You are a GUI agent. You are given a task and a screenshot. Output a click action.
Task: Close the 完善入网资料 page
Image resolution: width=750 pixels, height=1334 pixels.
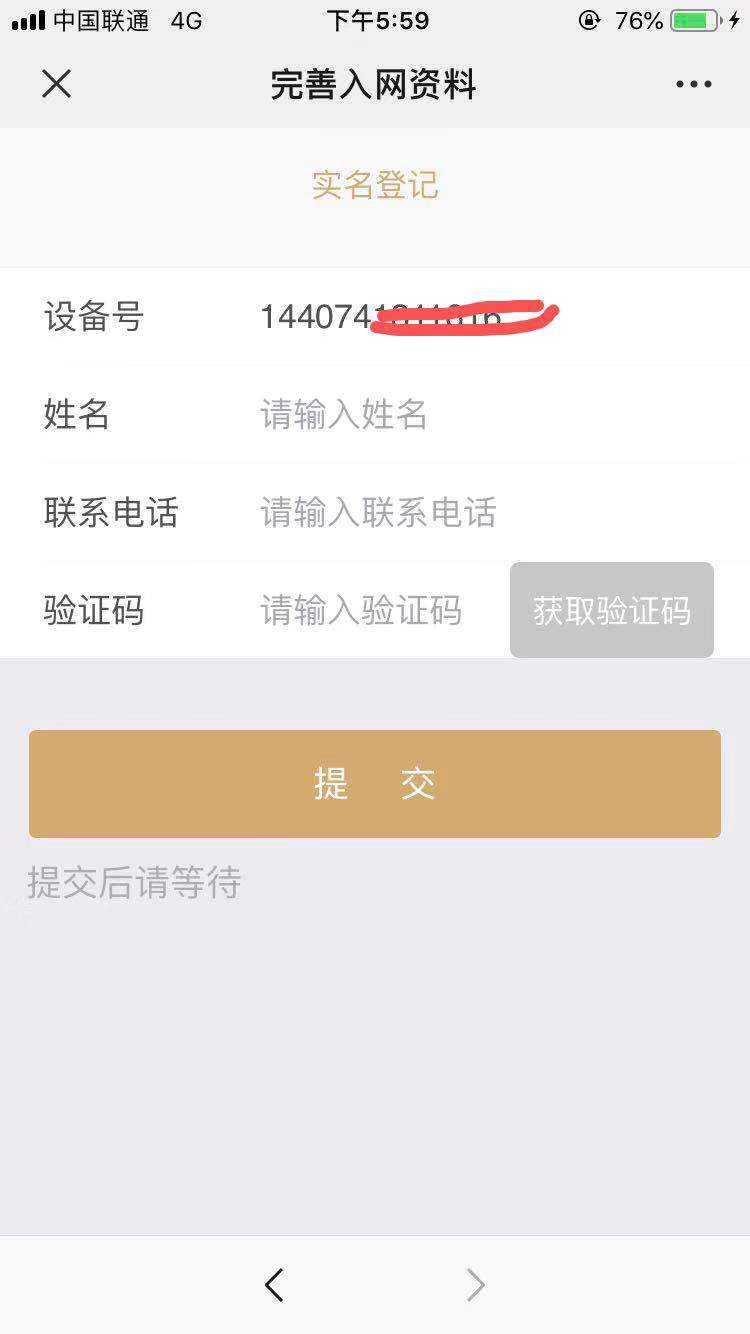(57, 84)
